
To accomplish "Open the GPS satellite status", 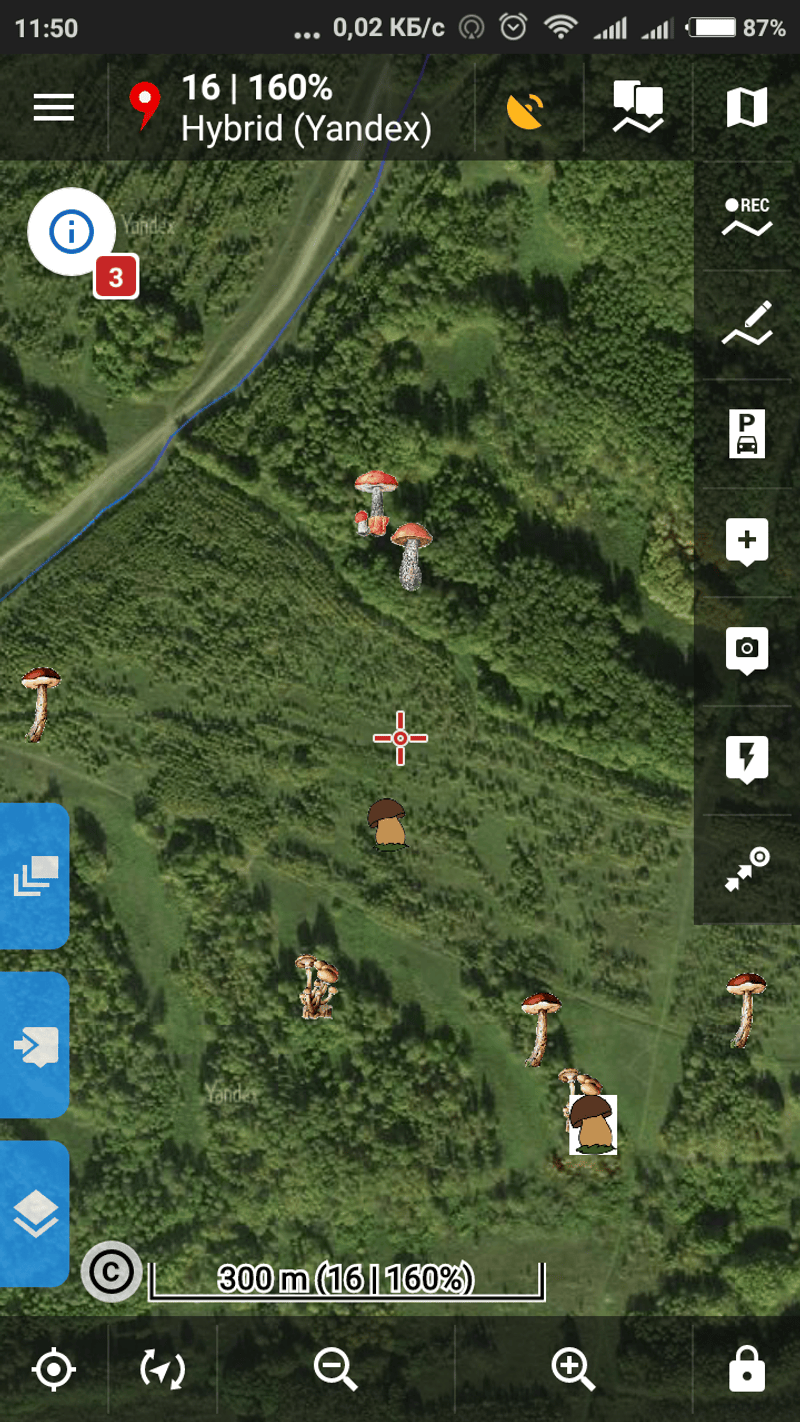I will point(526,109).
